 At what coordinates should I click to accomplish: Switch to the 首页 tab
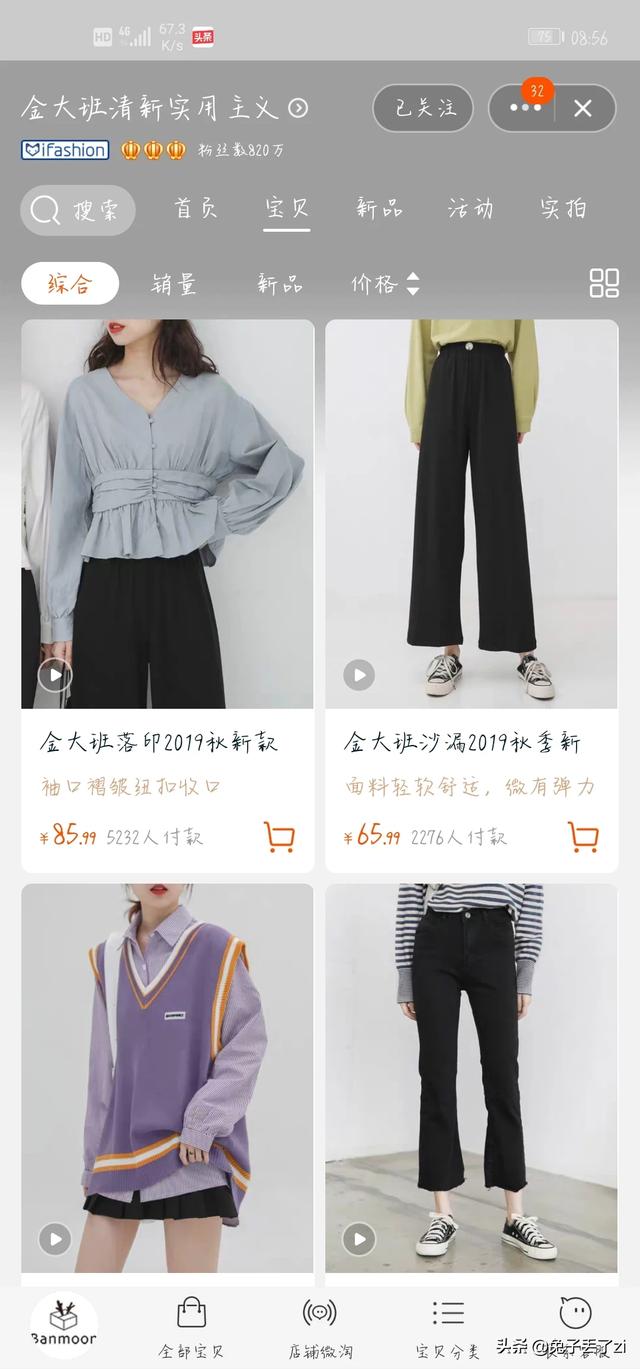pos(196,208)
